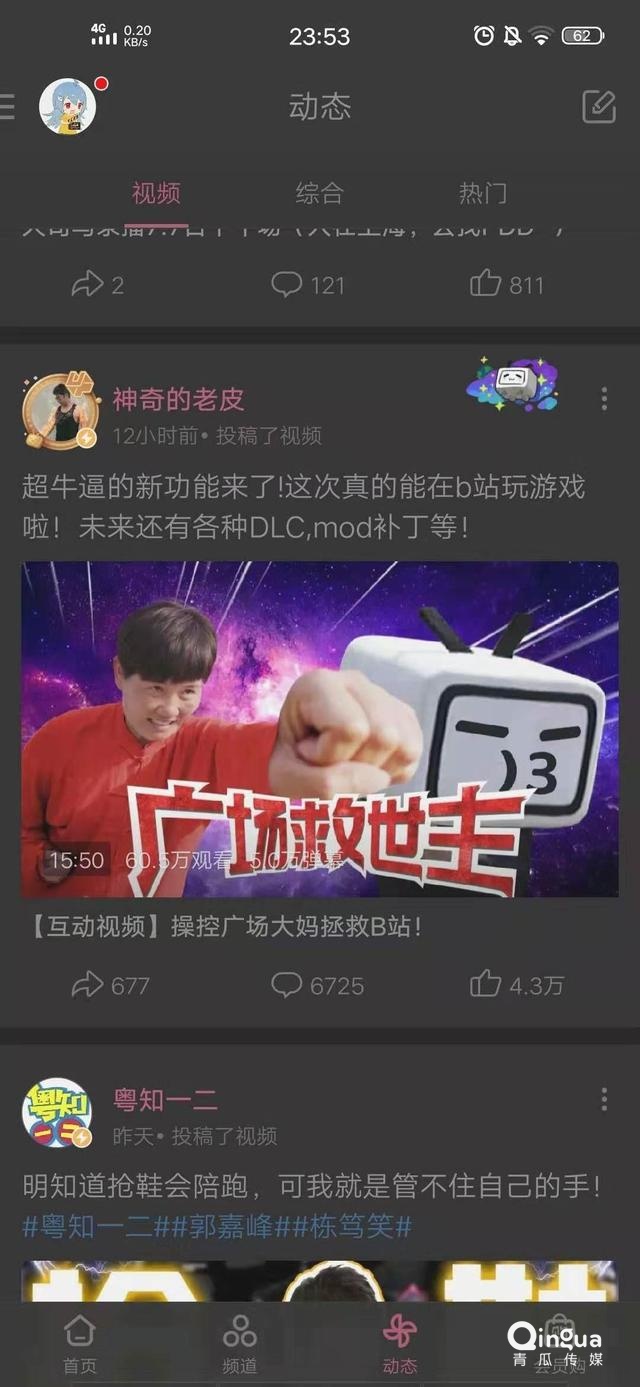Open the profile avatar at top left

point(68,106)
